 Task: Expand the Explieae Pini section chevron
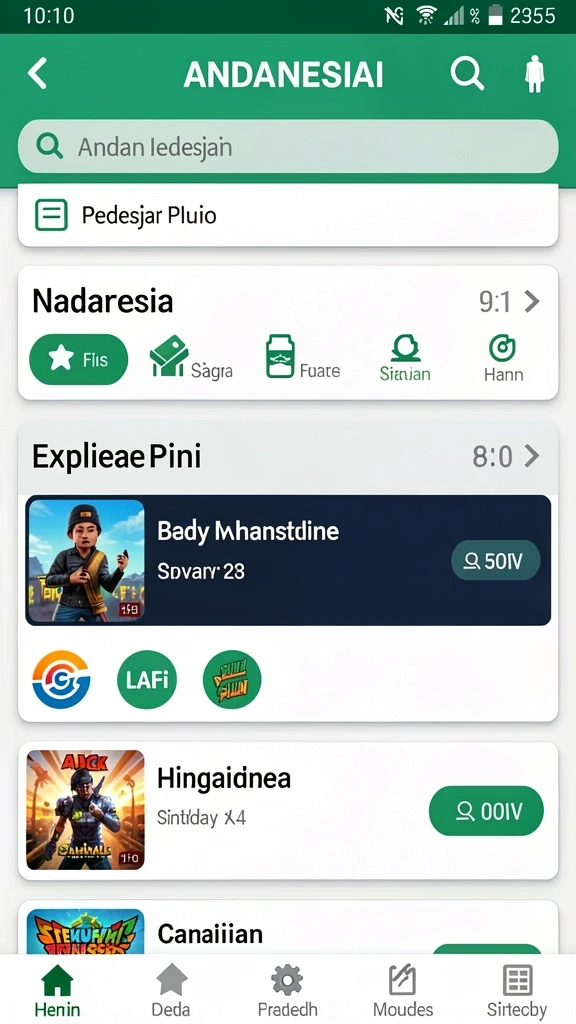pyautogui.click(x=532, y=456)
